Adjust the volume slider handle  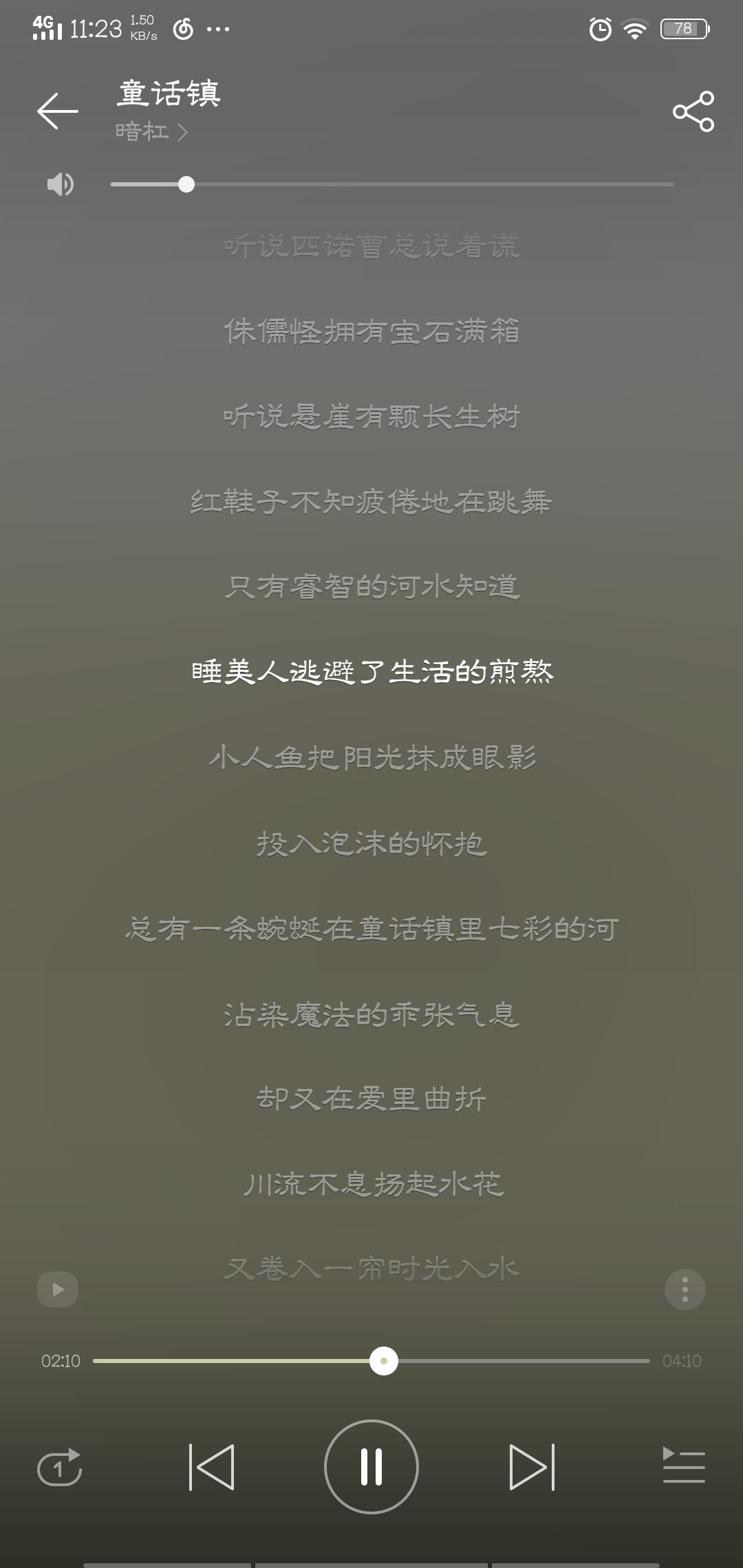pyautogui.click(x=186, y=184)
